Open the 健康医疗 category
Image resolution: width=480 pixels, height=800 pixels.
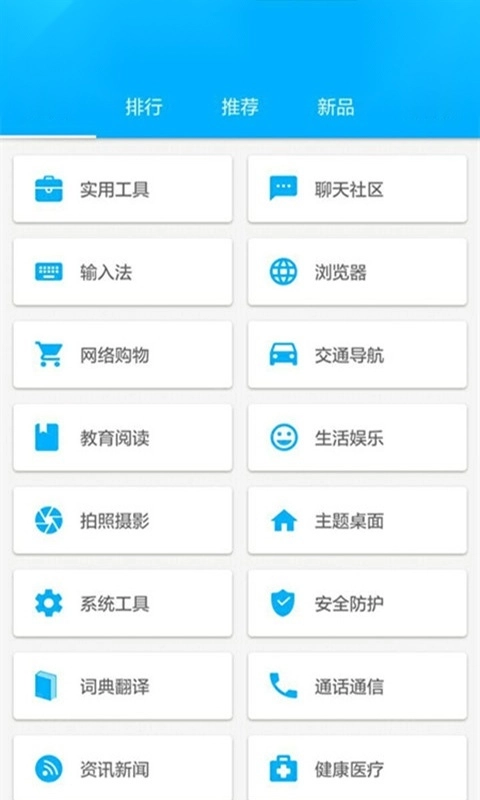pos(357,768)
